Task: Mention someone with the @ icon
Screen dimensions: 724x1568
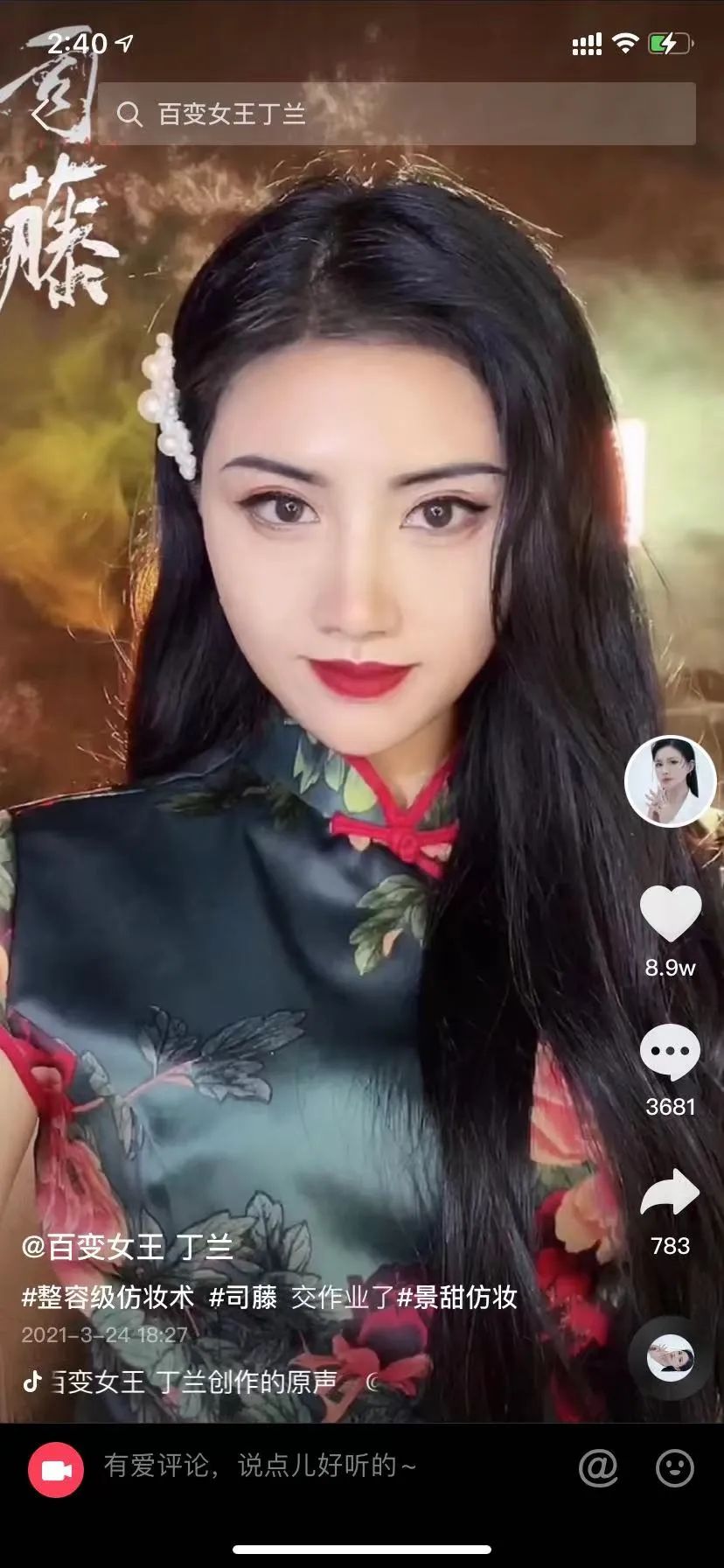Action: pos(599,1468)
